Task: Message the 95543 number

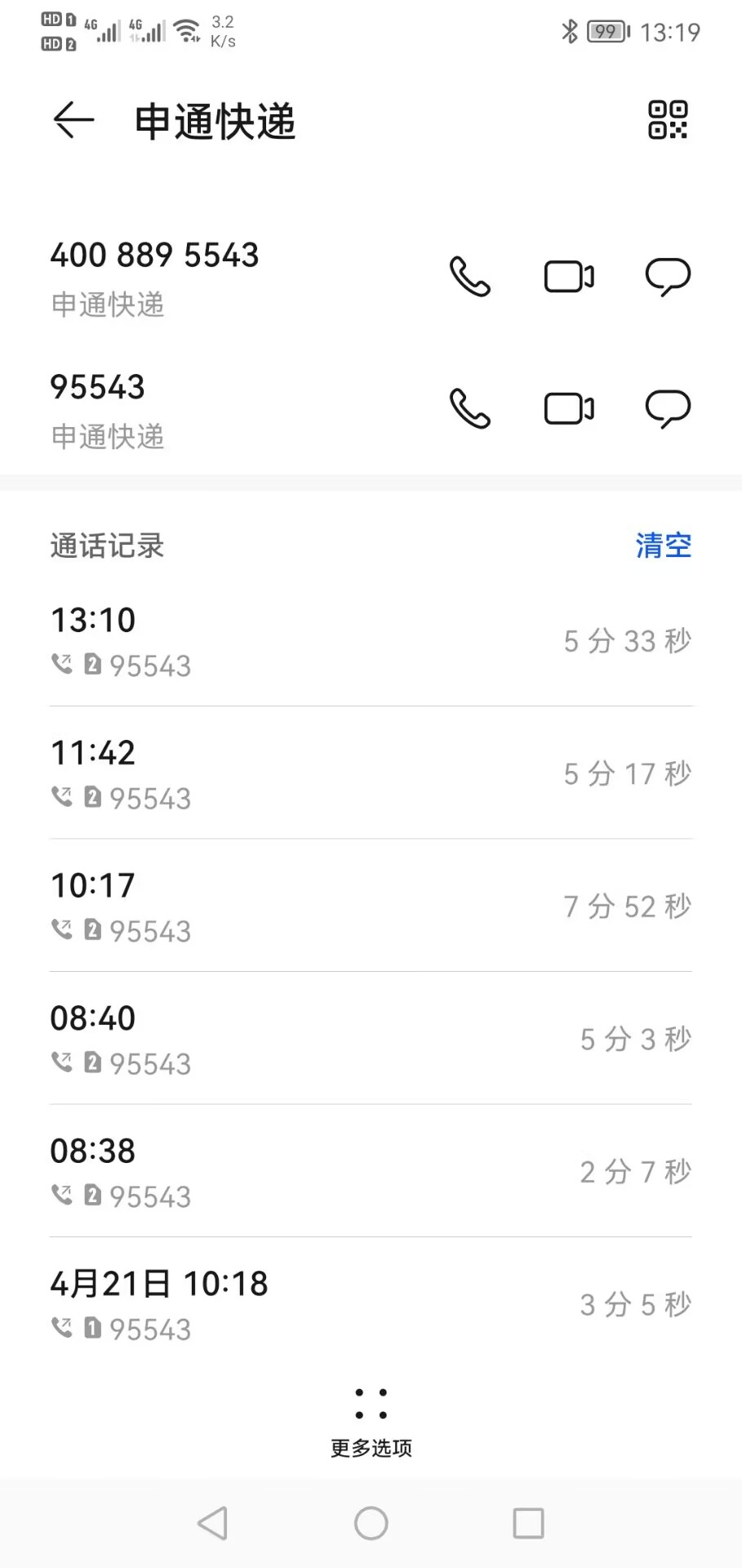Action: pyautogui.click(x=668, y=408)
